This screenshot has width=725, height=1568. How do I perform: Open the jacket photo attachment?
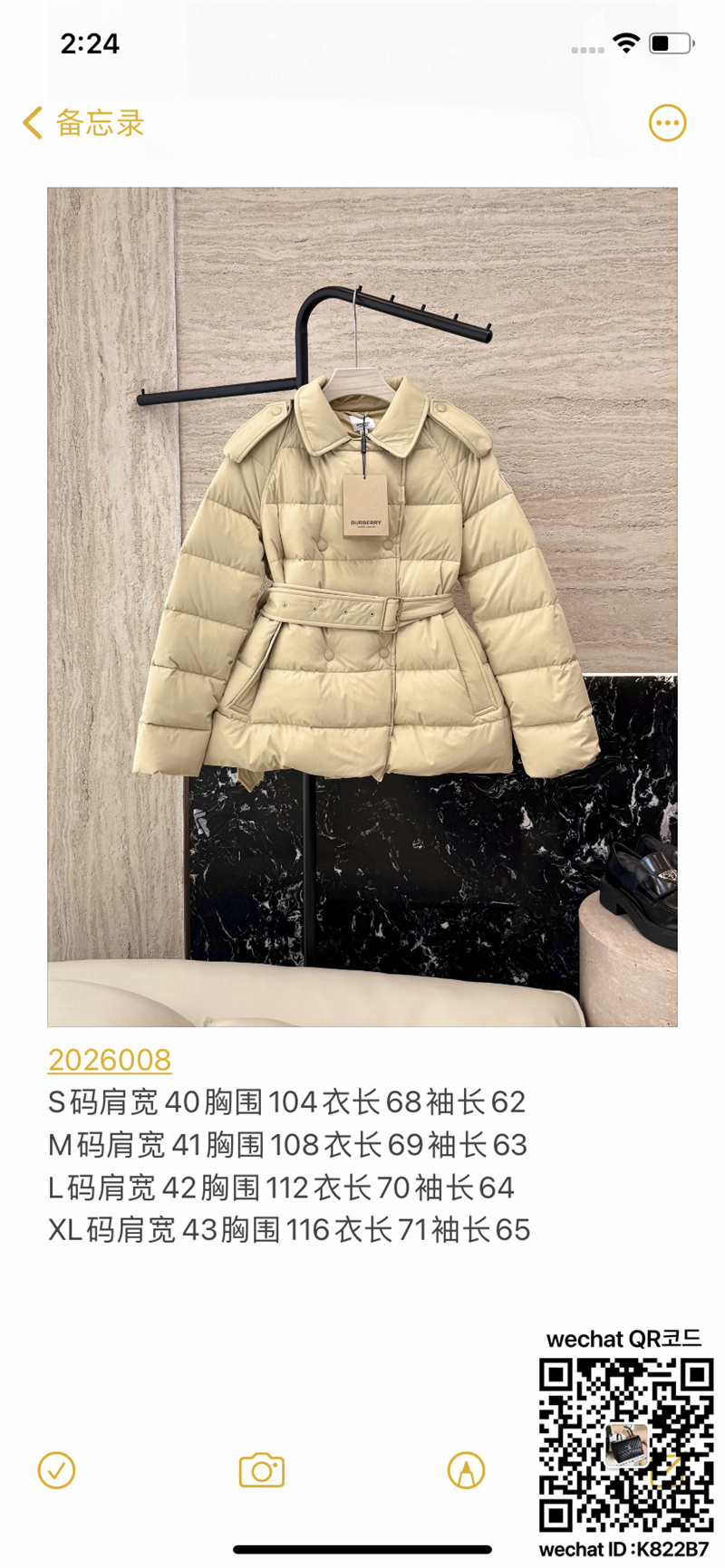tap(362, 607)
